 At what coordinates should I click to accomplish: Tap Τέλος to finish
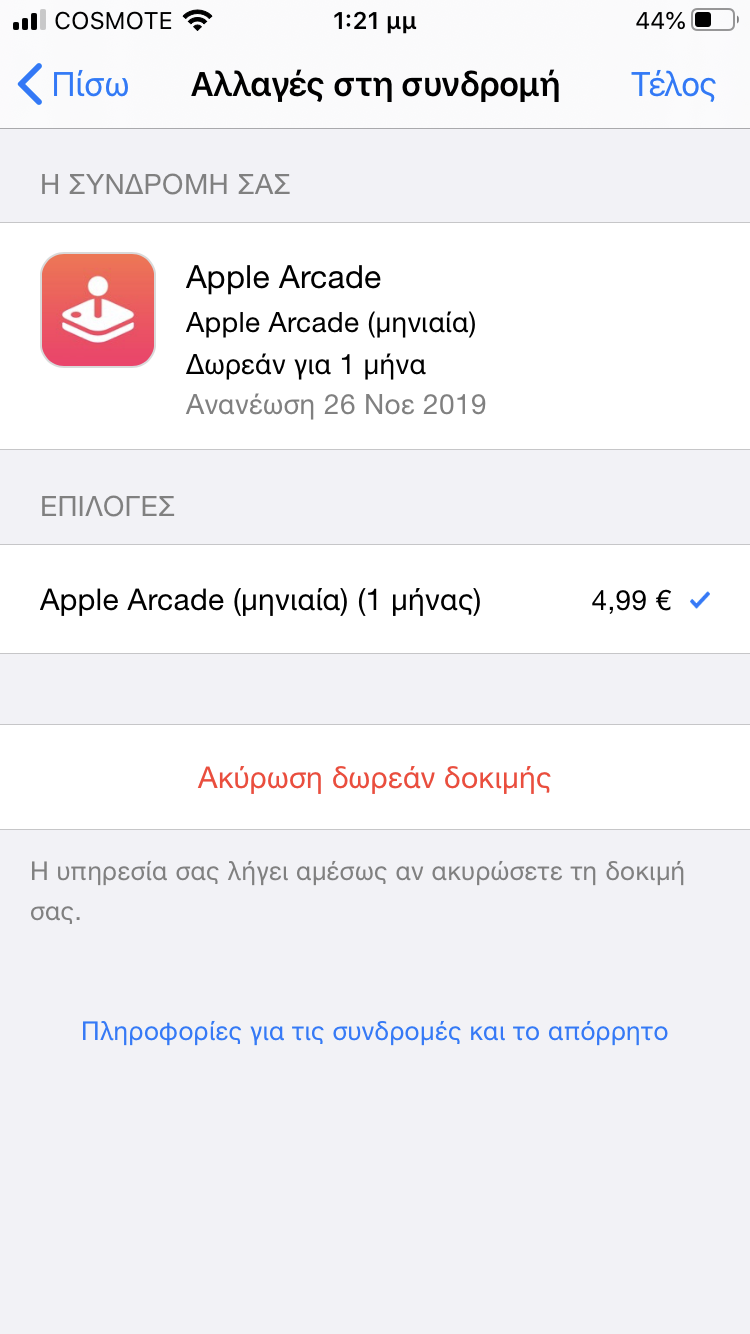tap(673, 85)
